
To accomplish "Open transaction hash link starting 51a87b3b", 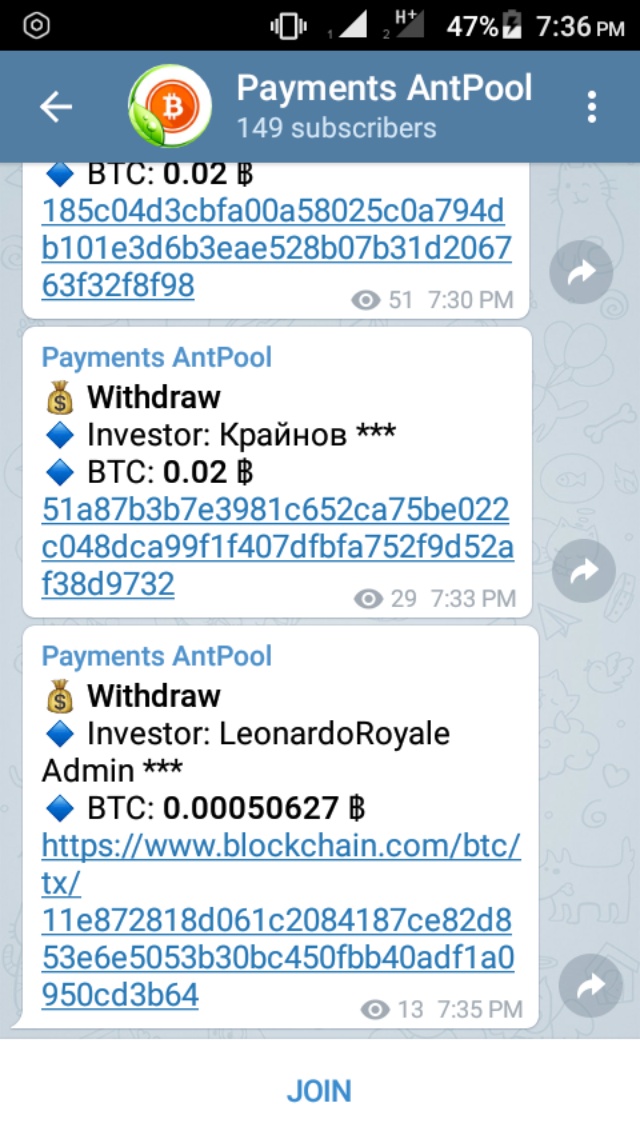I will coord(277,547).
